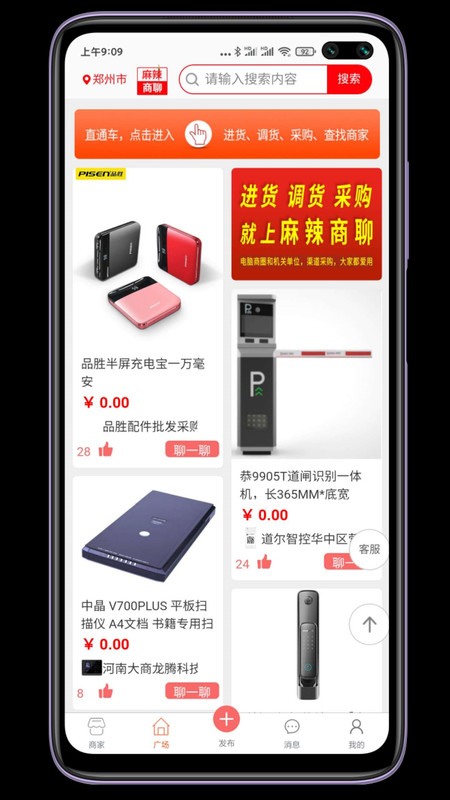
Task: Open the 9905T道闸识别一体机 product card
Action: [306, 435]
